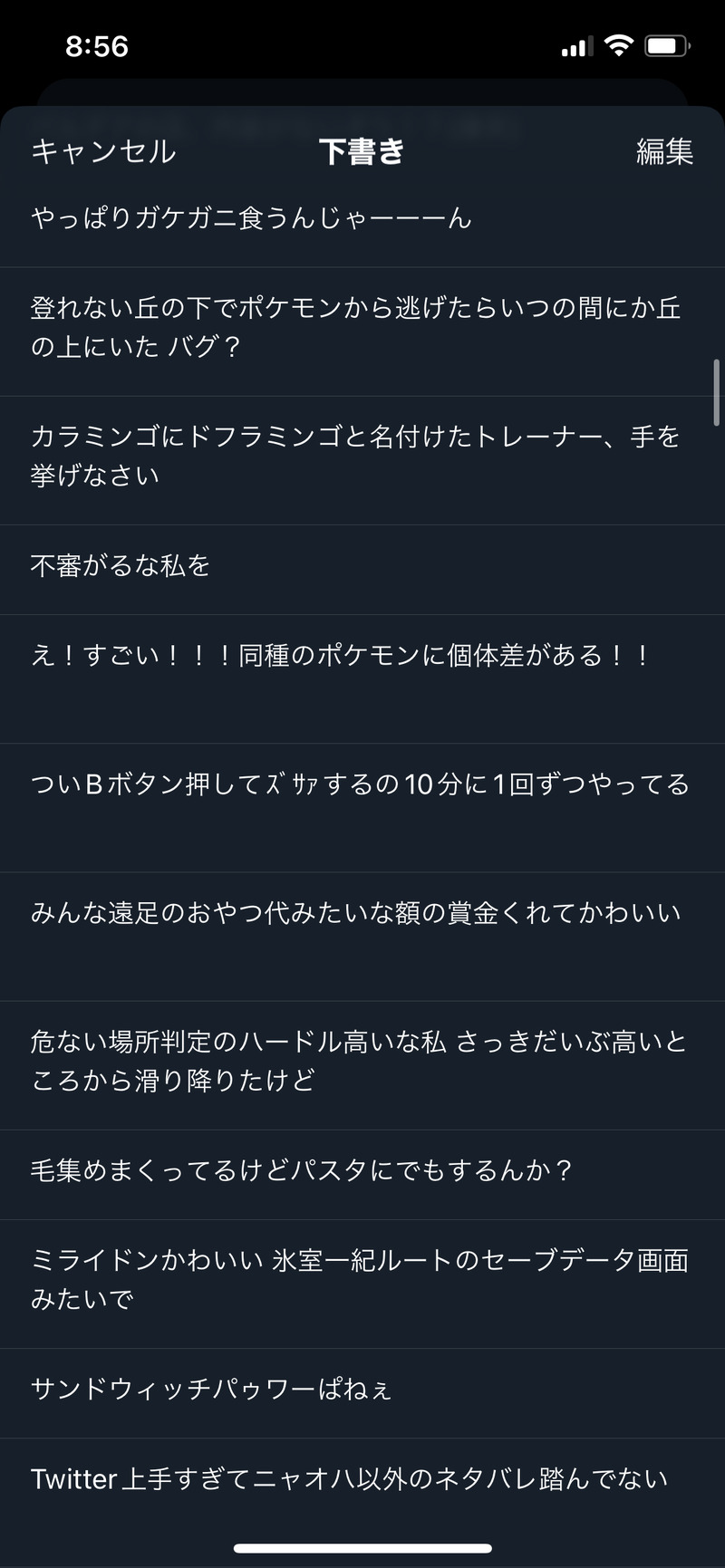Open draft え！すごい！！！同種のポケモン
This screenshot has height=1568, width=725.
(342, 656)
